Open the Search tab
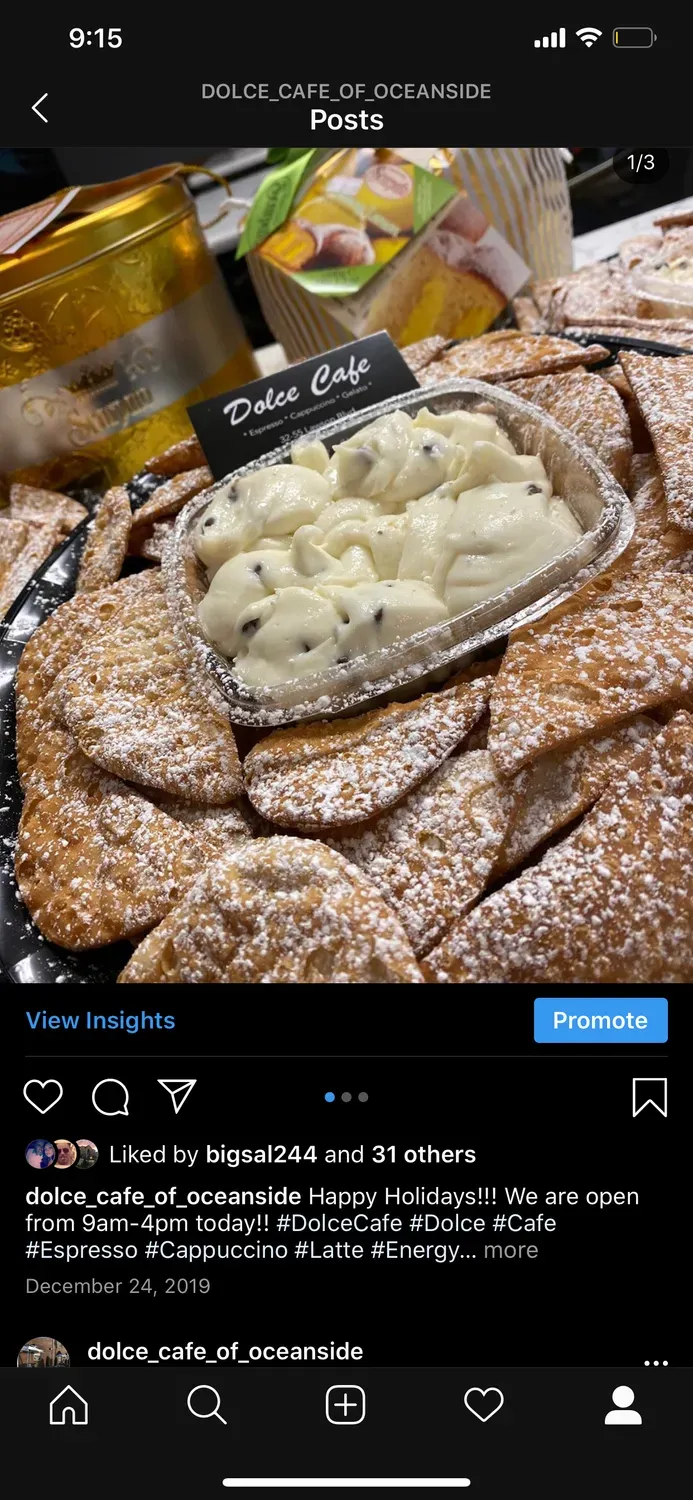The width and height of the screenshot is (693, 1500). point(207,1405)
